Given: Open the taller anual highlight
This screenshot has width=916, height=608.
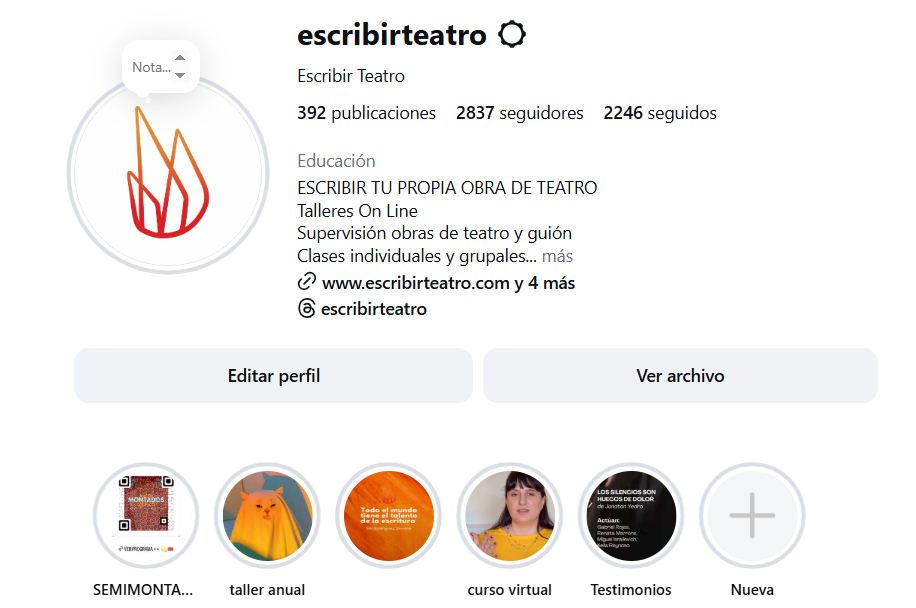Looking at the screenshot, I should click(x=267, y=516).
